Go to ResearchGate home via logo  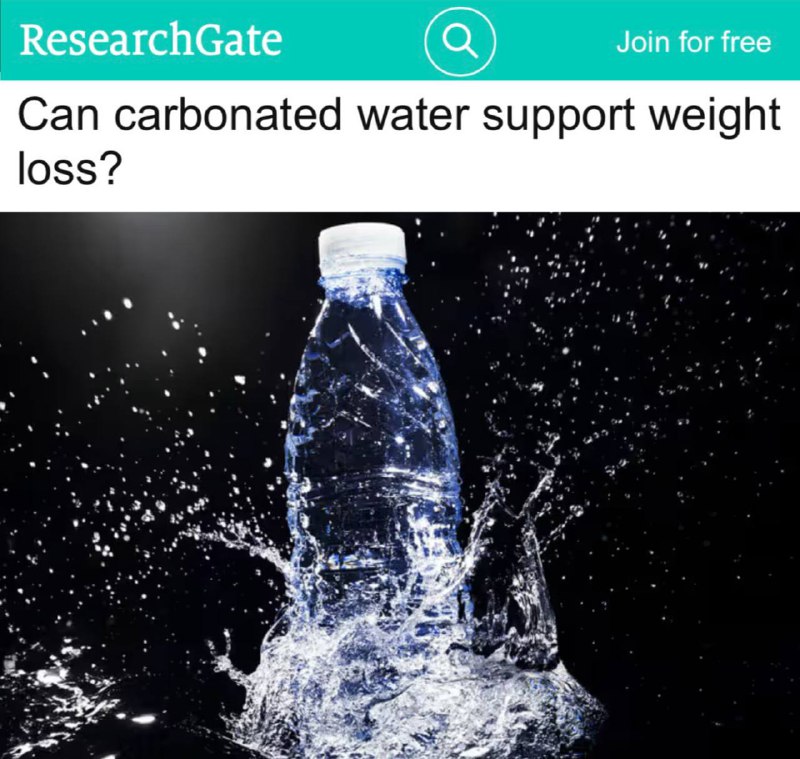(x=151, y=41)
